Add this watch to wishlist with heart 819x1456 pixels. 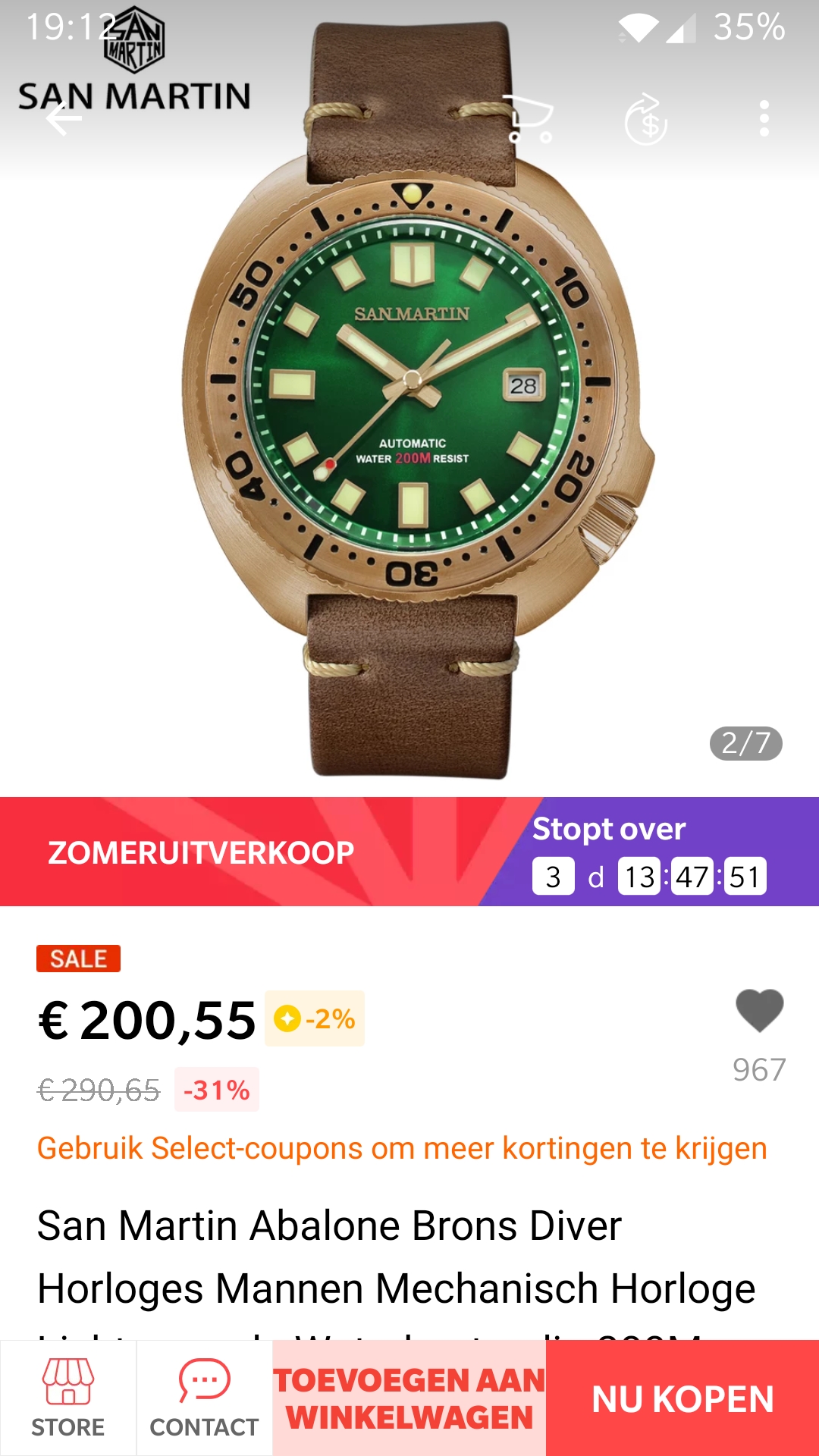[759, 1012]
